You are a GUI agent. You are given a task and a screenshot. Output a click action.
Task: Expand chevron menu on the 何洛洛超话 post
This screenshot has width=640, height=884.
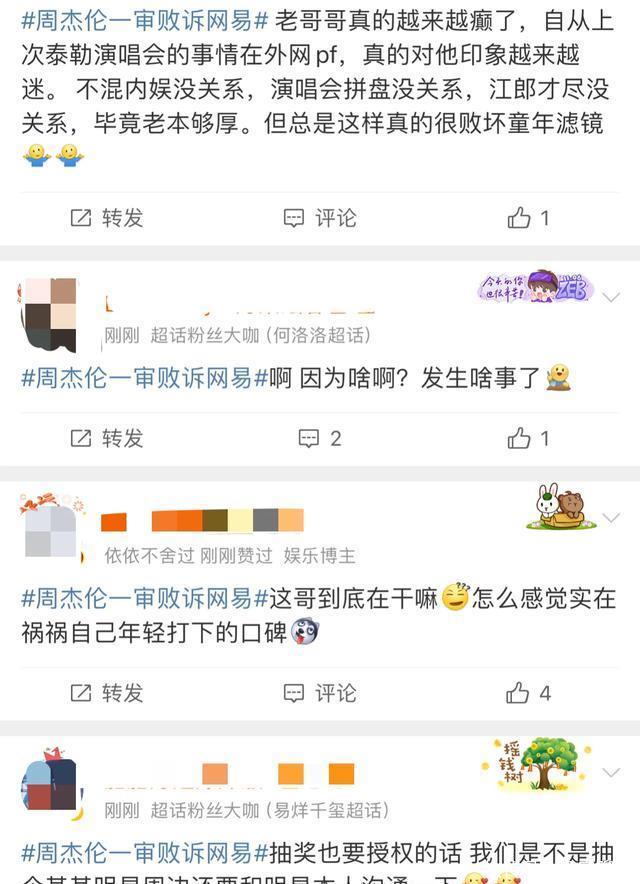click(613, 297)
